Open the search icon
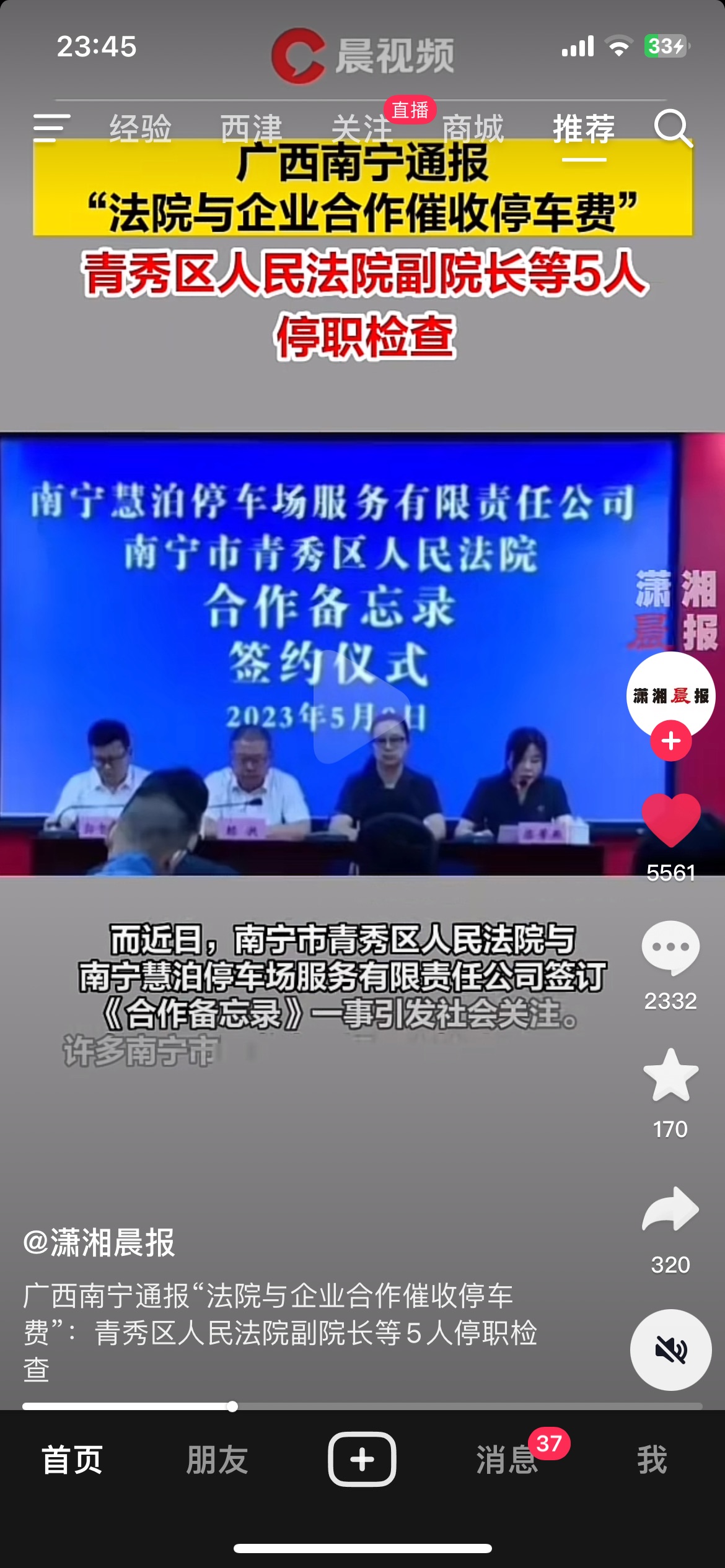Image resolution: width=725 pixels, height=1568 pixels. (672, 128)
